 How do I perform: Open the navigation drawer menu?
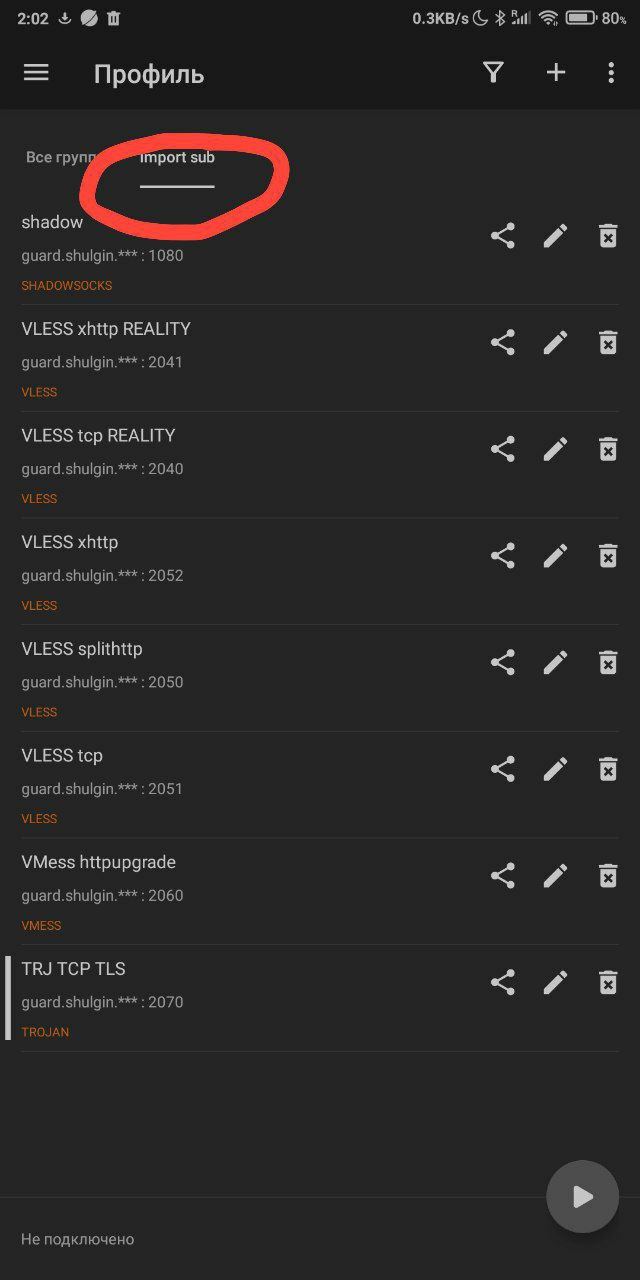click(36, 73)
